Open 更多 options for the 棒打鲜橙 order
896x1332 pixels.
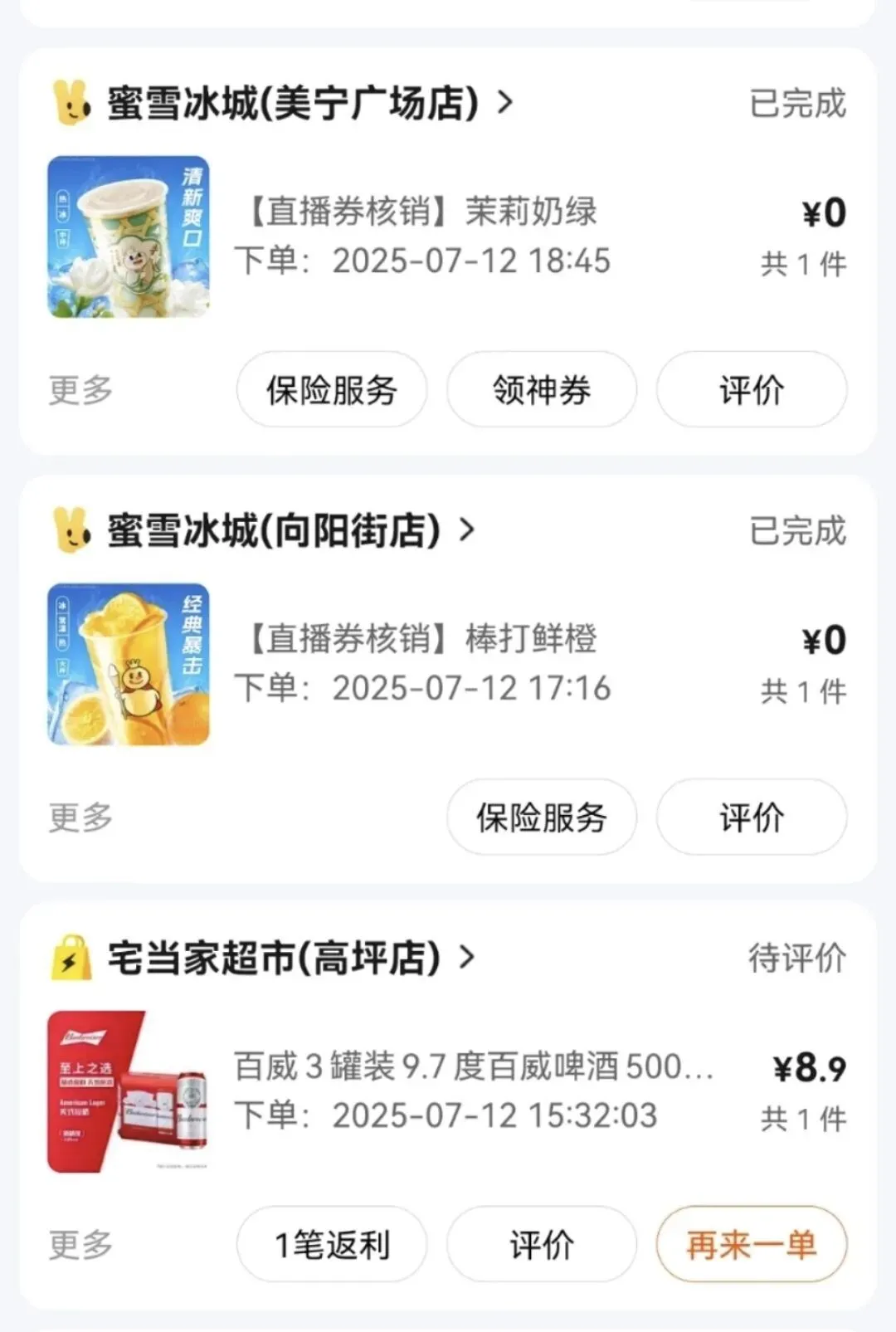pyautogui.click(x=80, y=817)
